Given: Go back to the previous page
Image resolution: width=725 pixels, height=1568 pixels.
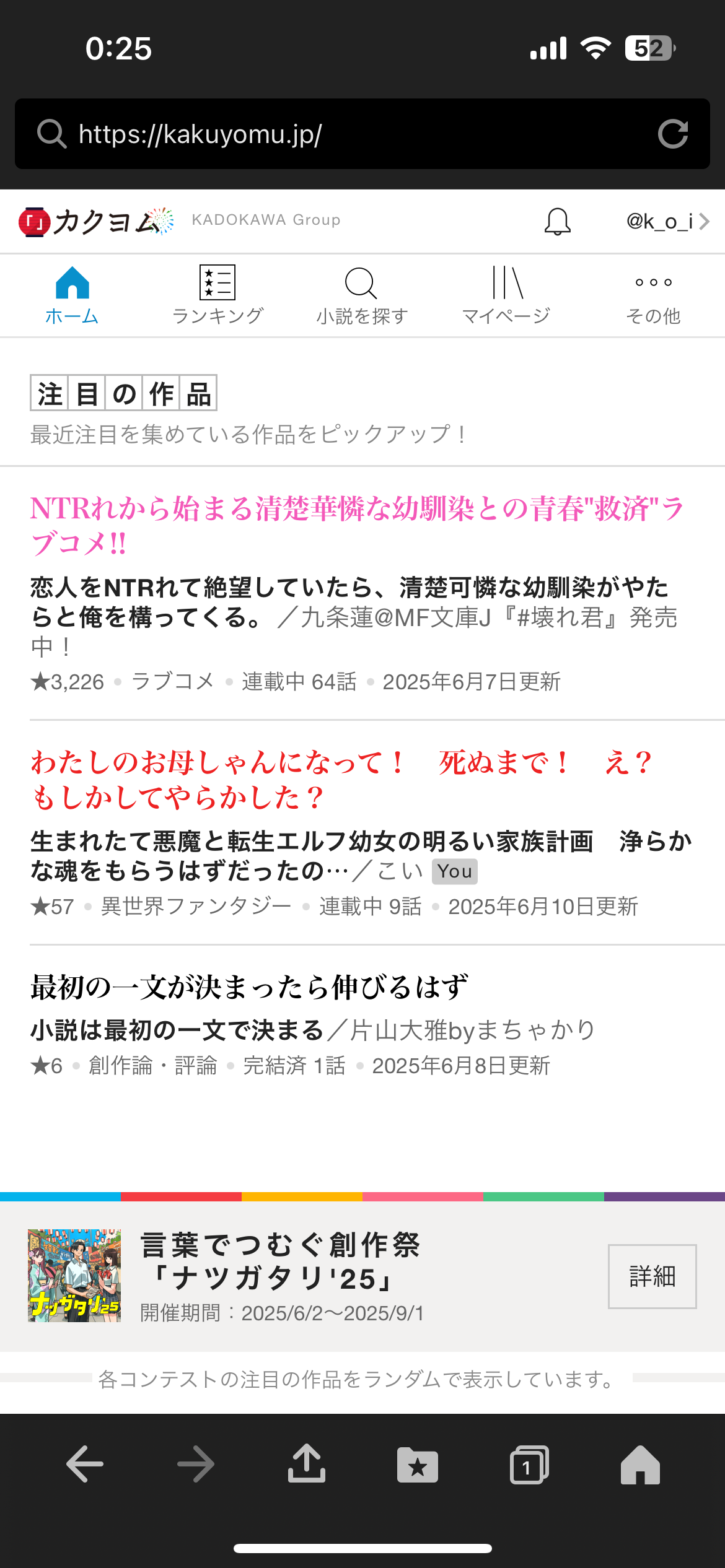Looking at the screenshot, I should click(x=85, y=1465).
